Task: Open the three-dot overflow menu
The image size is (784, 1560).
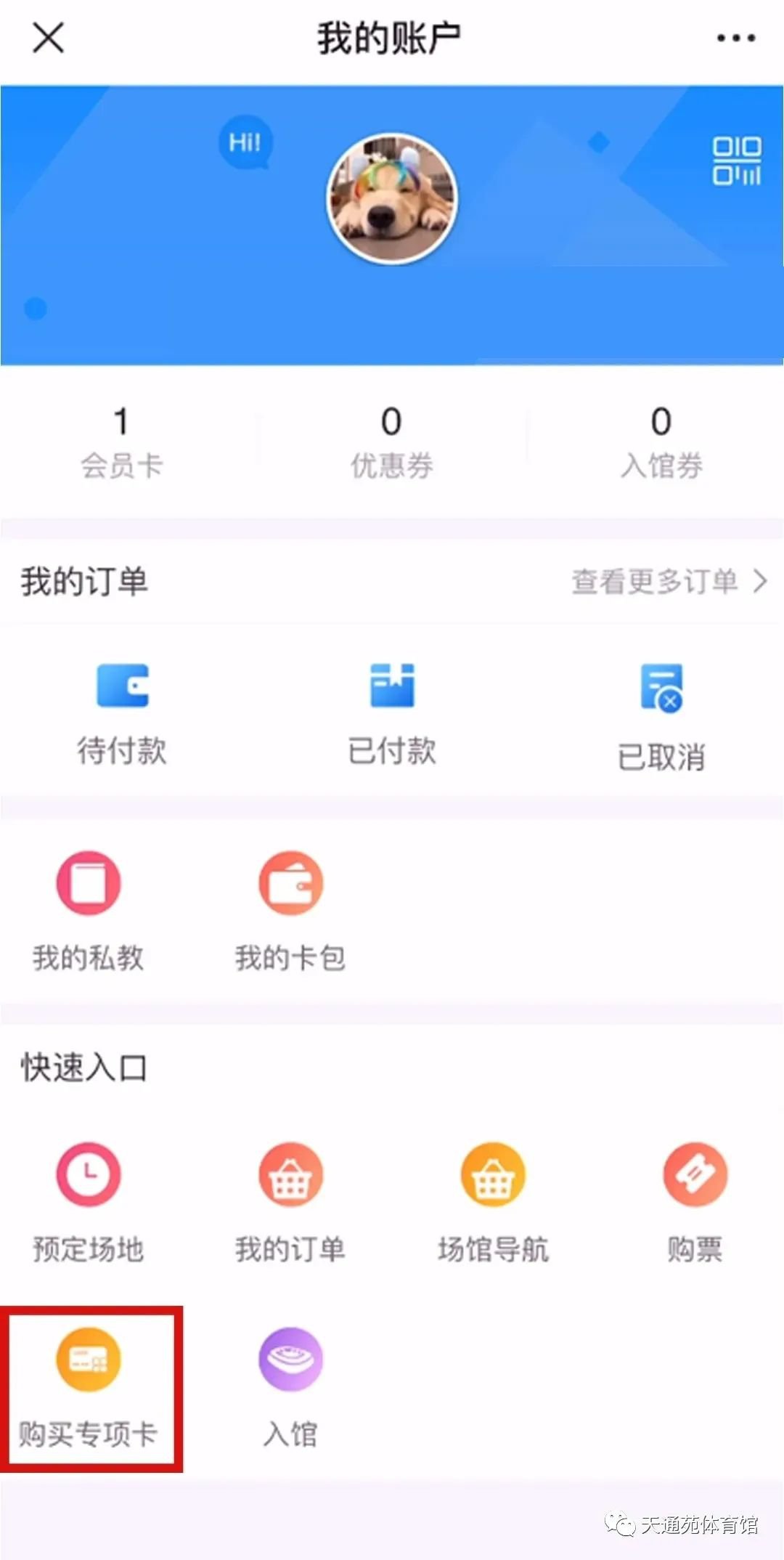Action: [x=735, y=38]
